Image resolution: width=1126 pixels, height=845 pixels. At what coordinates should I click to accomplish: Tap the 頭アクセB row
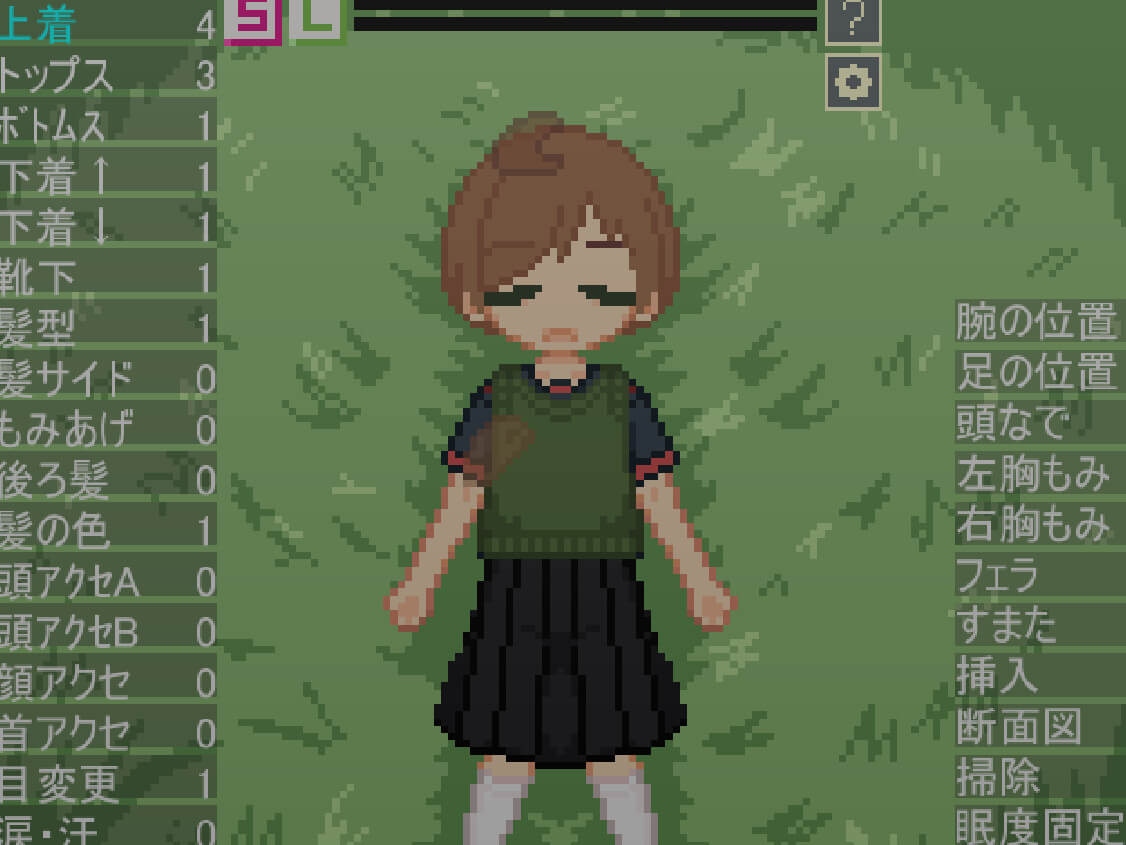107,632
